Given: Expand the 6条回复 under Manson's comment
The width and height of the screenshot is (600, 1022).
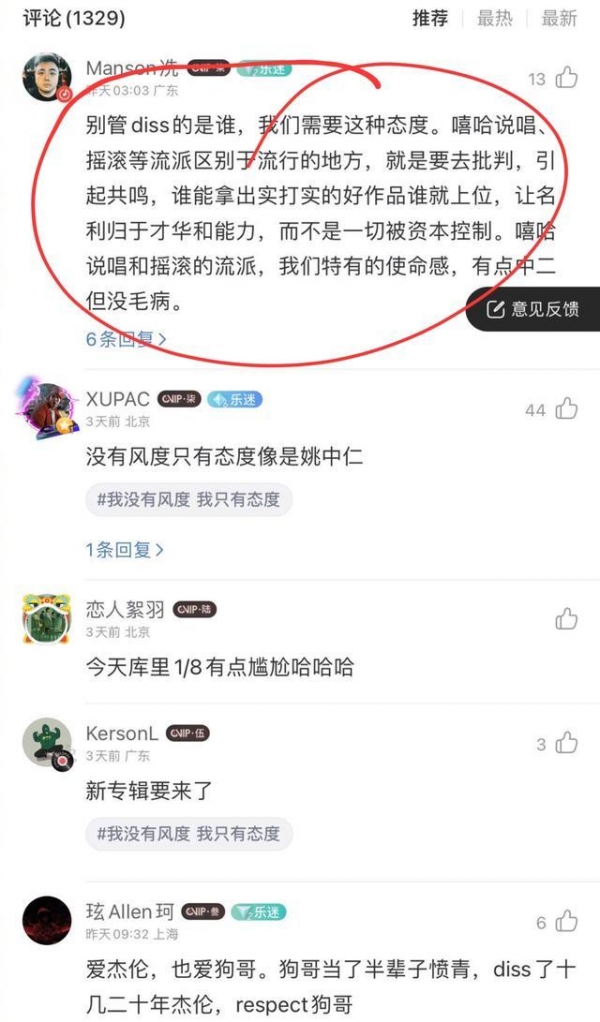Looking at the screenshot, I should tap(126, 339).
